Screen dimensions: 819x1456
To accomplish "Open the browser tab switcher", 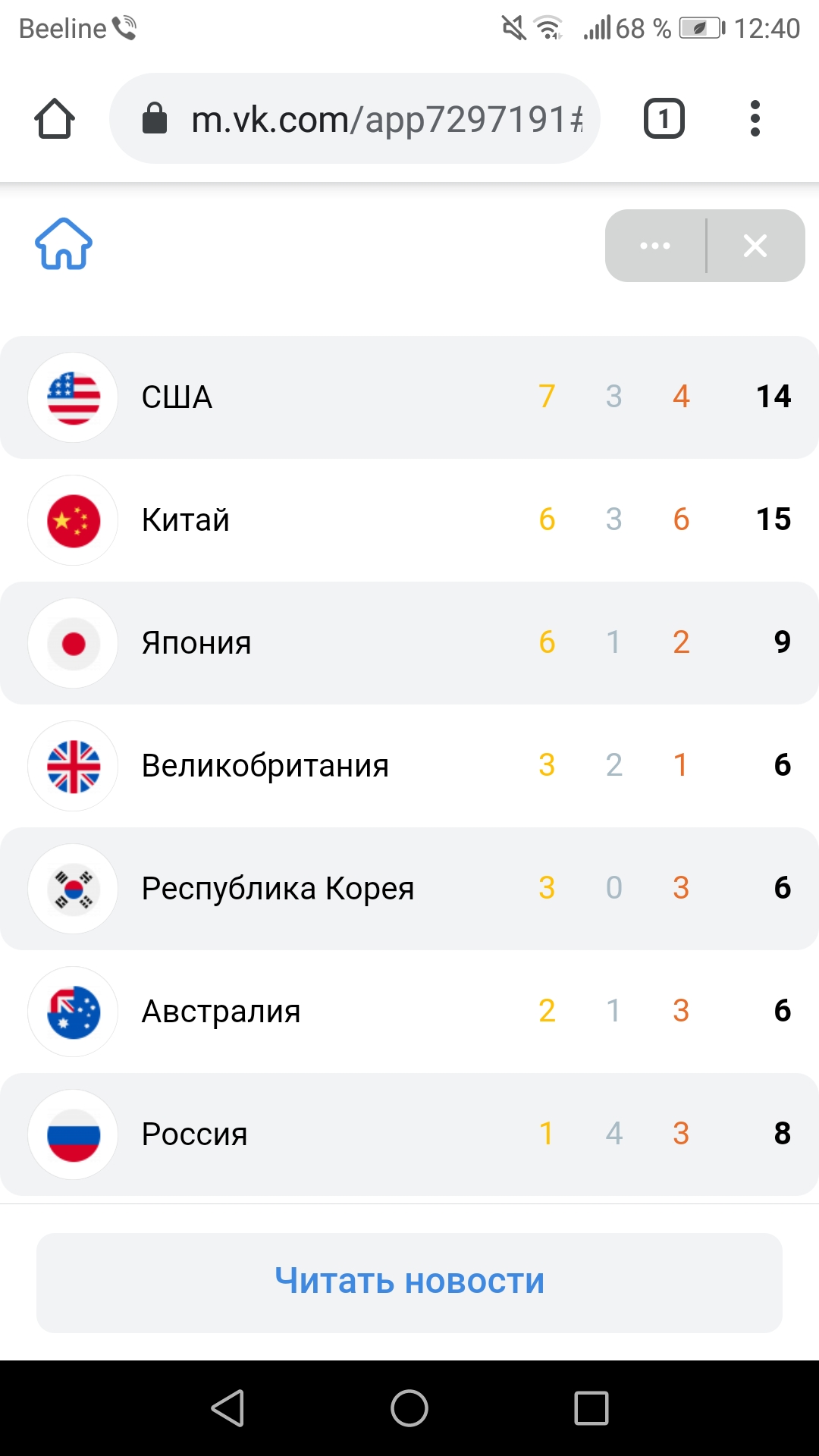I will [x=664, y=119].
